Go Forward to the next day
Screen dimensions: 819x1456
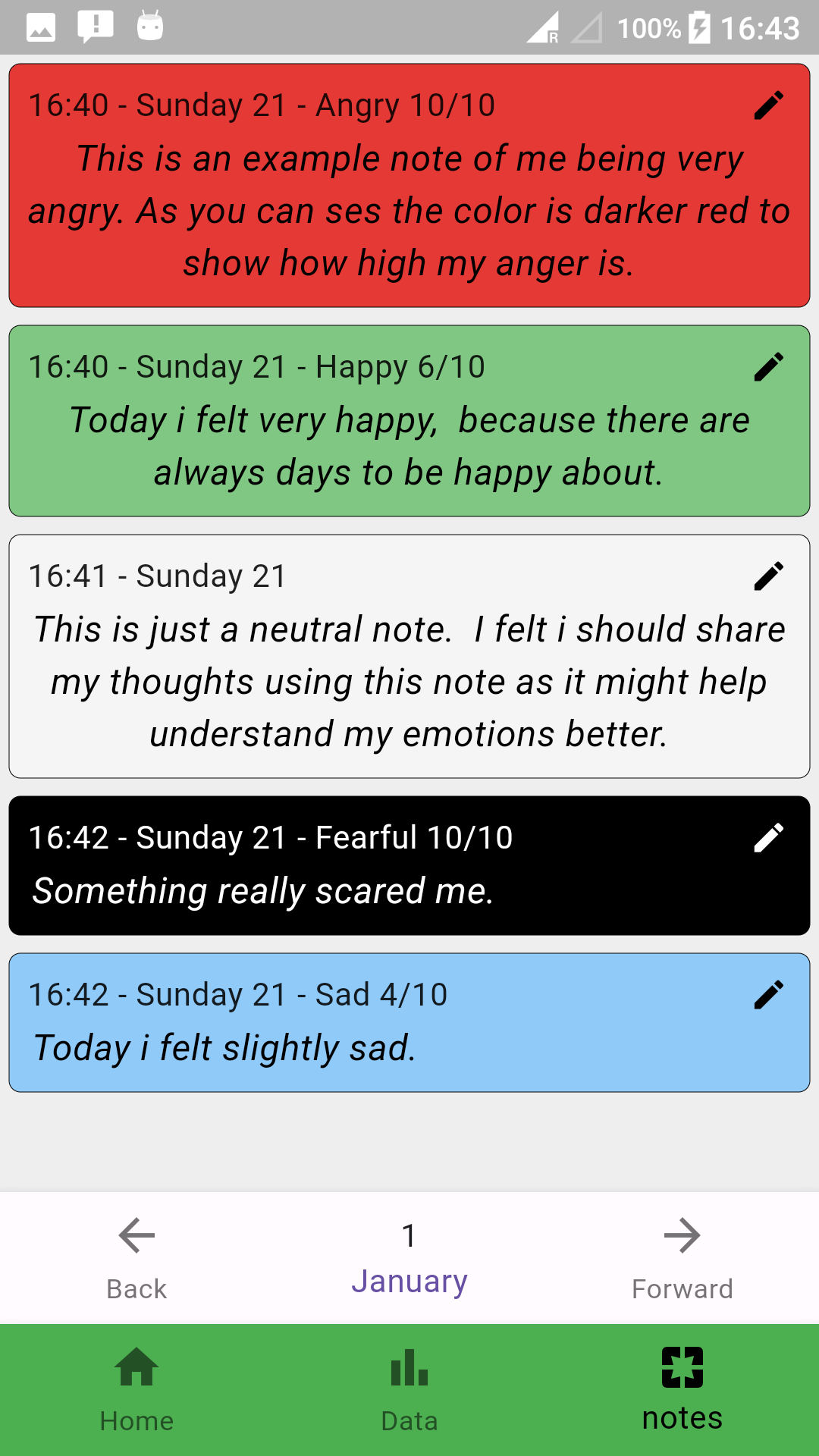pyautogui.click(x=682, y=1258)
